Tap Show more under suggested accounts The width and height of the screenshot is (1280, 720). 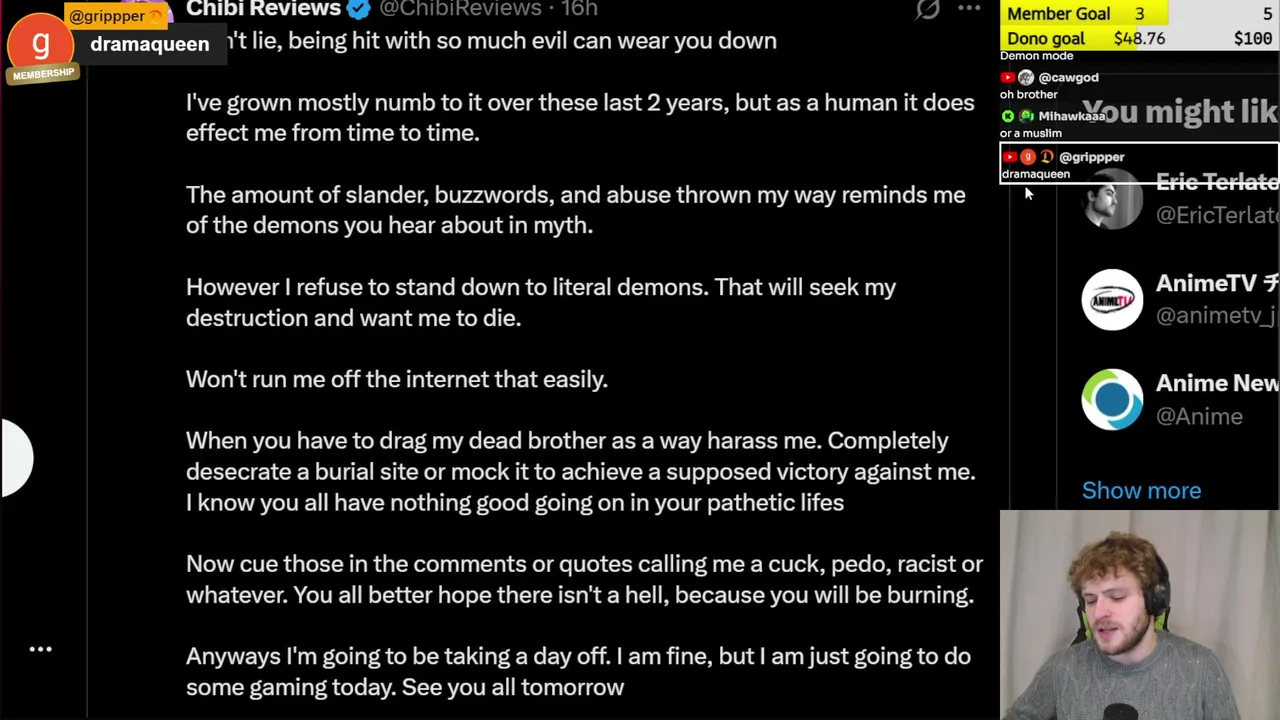[x=1141, y=490]
